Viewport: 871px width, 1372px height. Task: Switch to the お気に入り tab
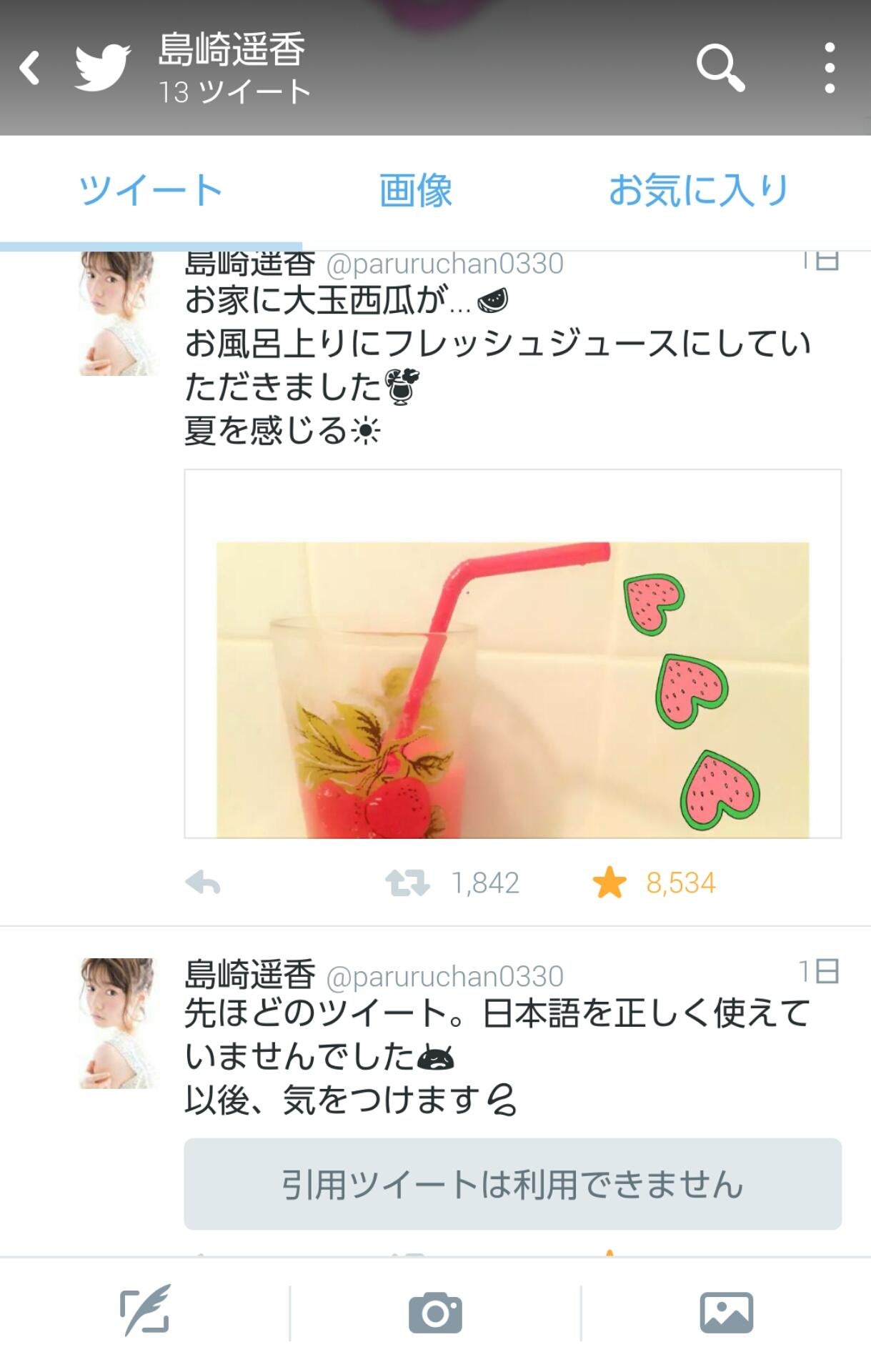(x=698, y=191)
